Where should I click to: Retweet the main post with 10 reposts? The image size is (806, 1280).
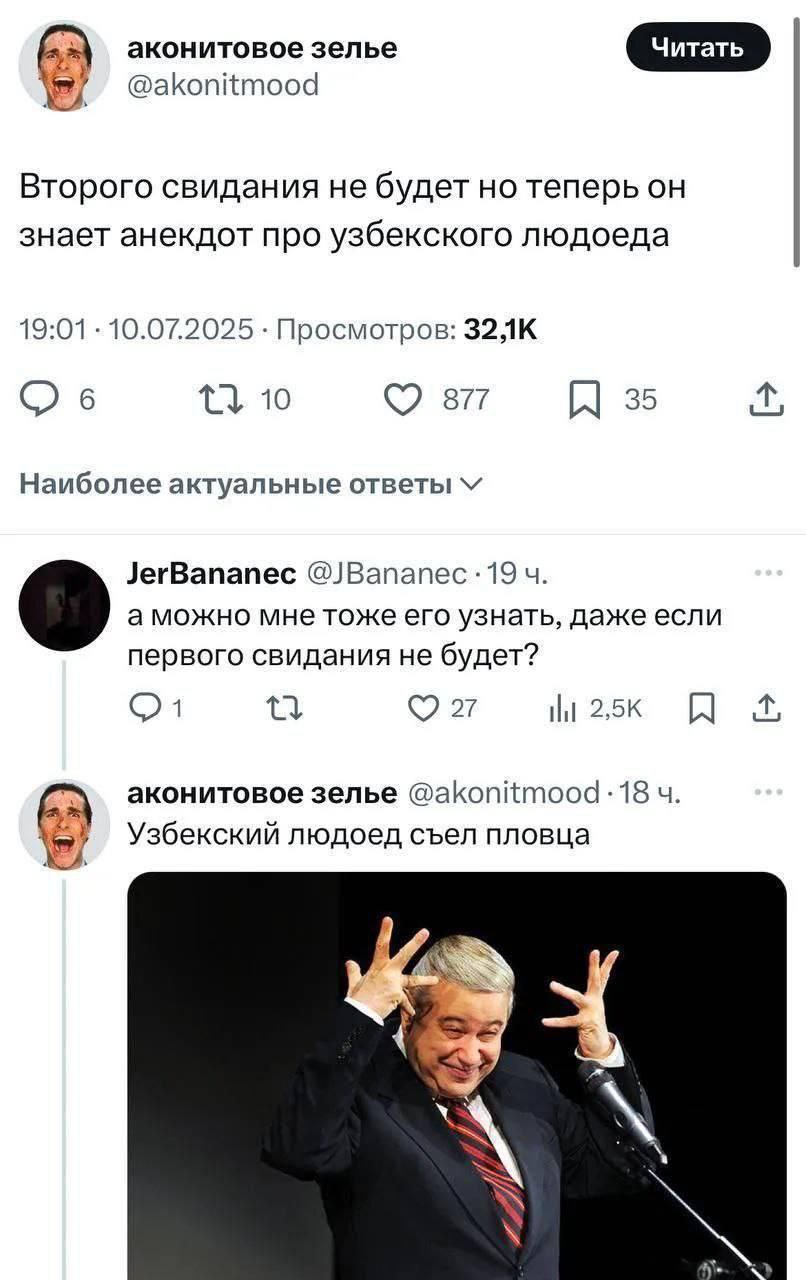[x=215, y=400]
